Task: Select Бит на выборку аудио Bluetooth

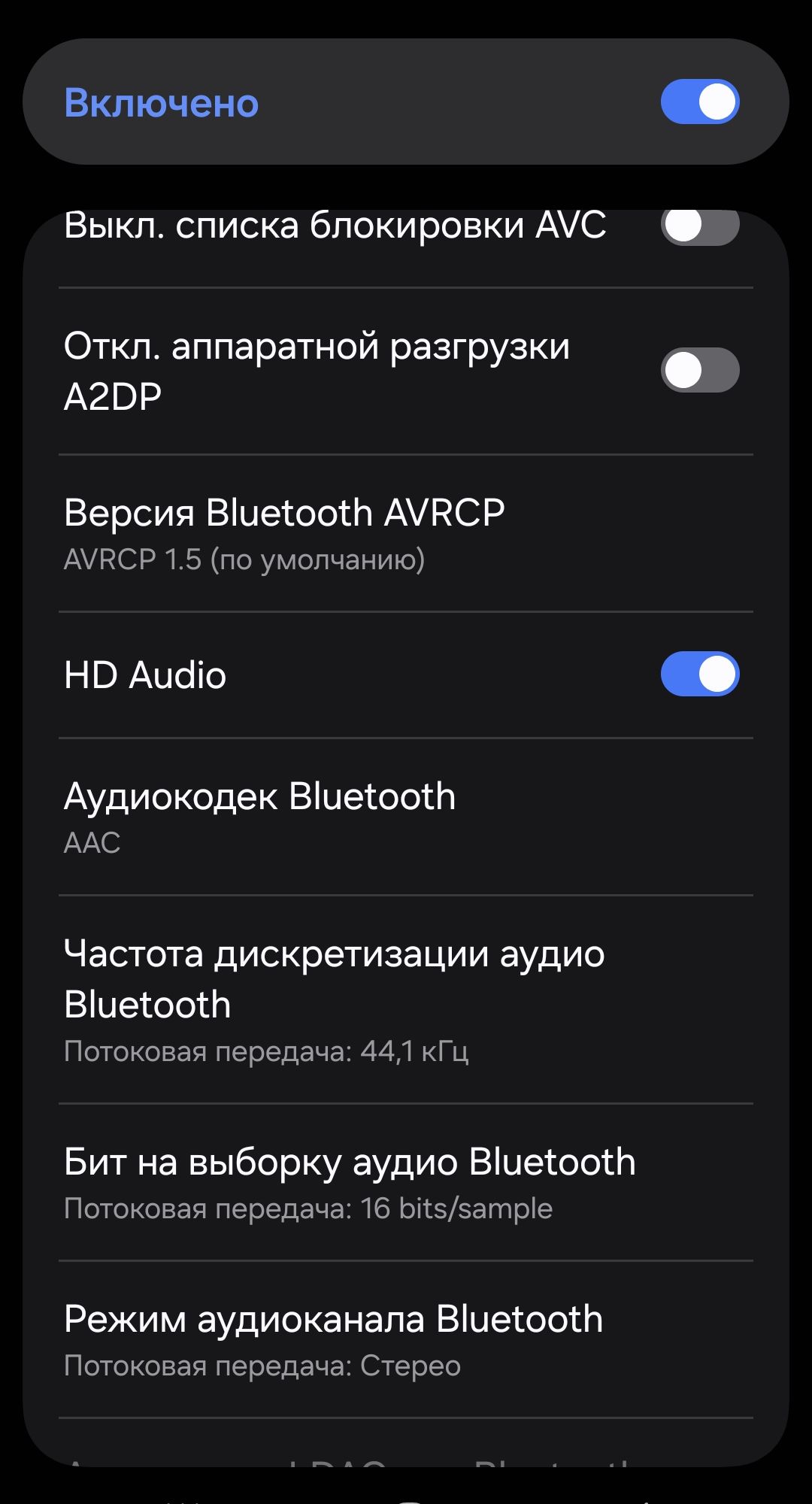Action: pyautogui.click(x=406, y=1182)
